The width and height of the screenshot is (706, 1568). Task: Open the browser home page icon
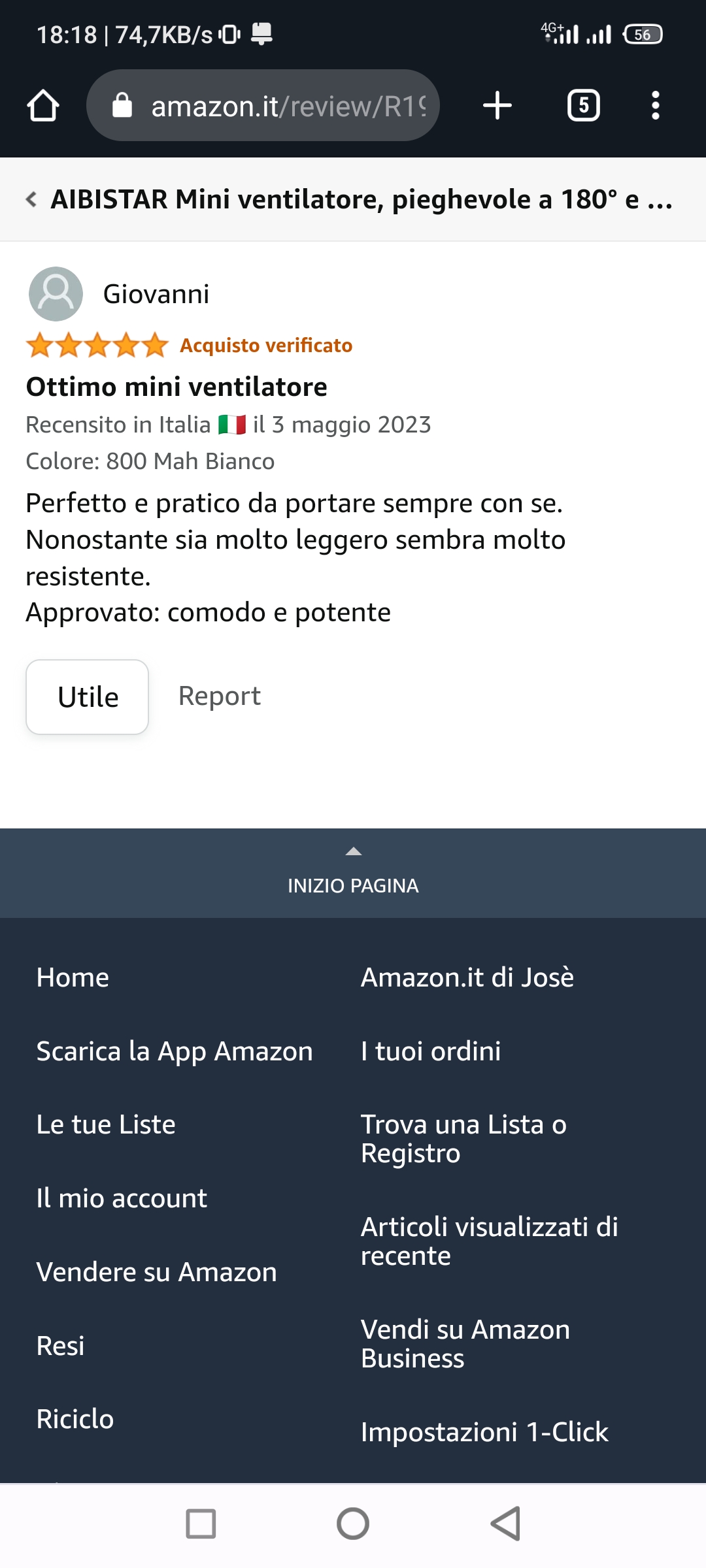(43, 106)
